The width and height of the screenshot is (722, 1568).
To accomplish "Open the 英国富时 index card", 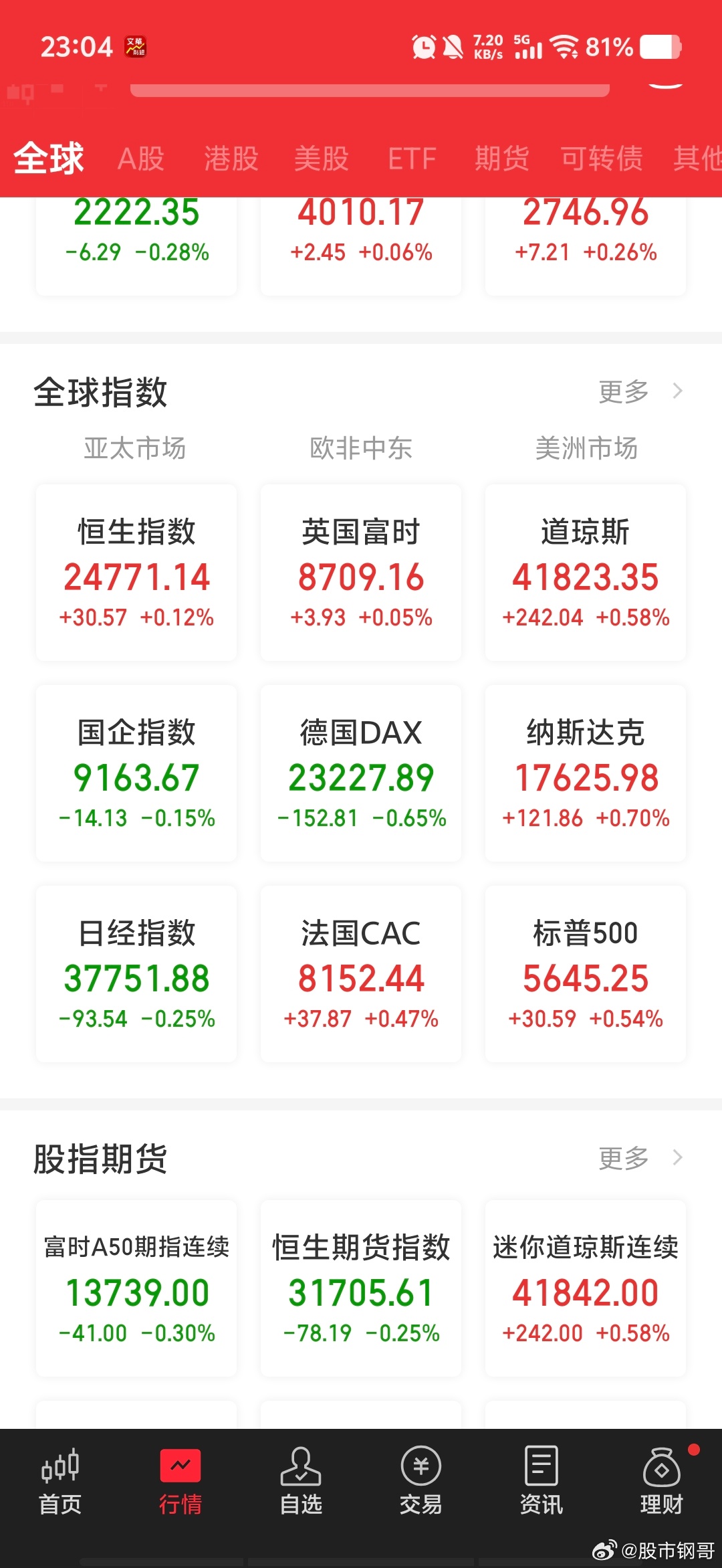I will [x=361, y=573].
